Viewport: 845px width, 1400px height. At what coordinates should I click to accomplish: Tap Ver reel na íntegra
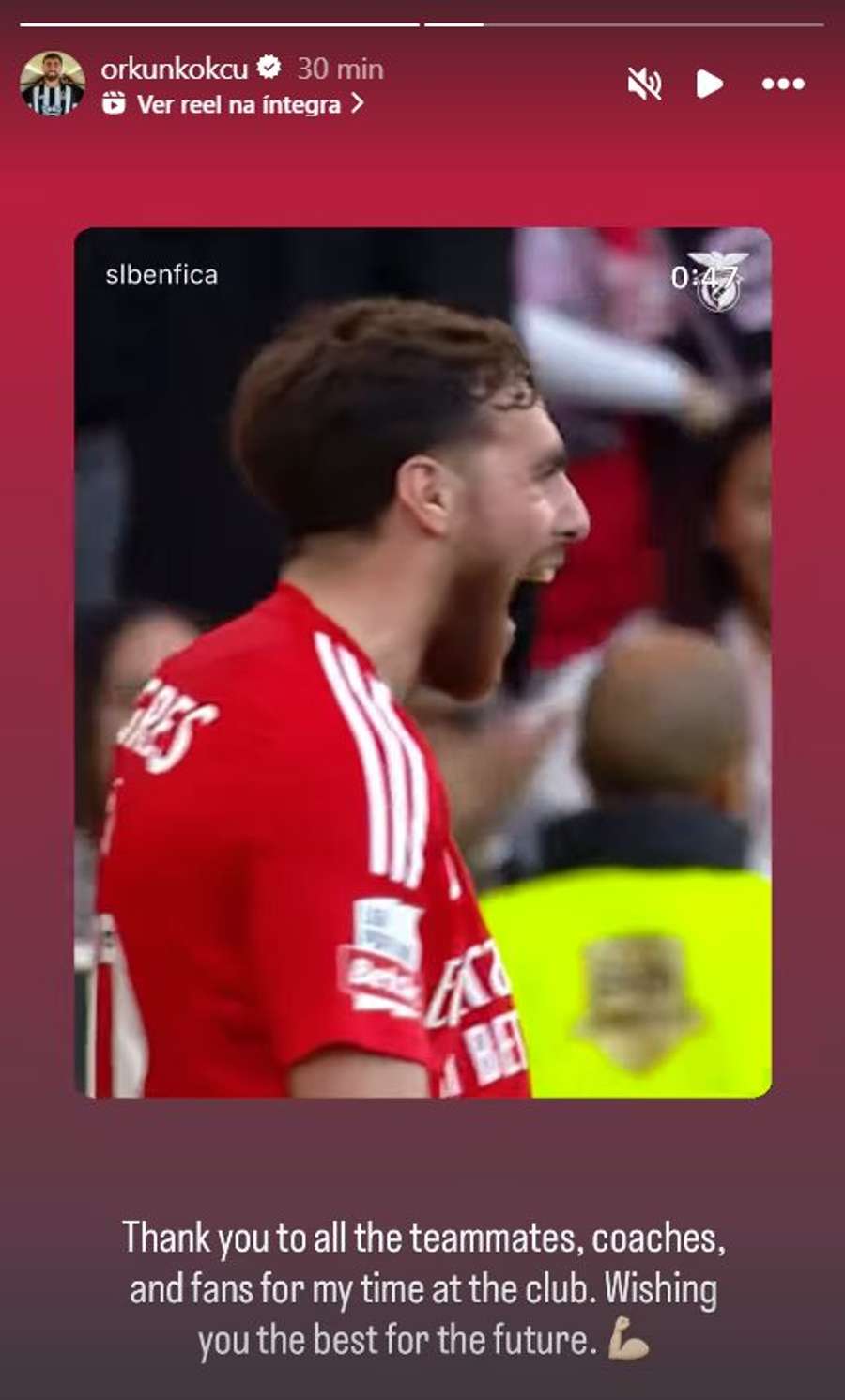[x=238, y=104]
